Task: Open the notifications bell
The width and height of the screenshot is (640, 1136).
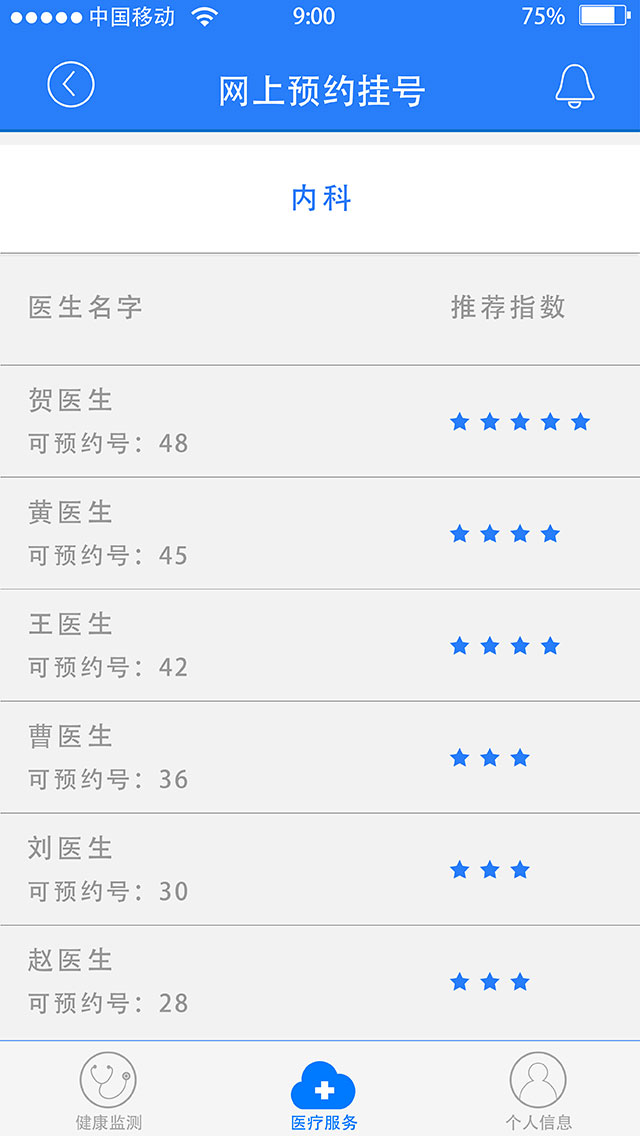Action: (575, 86)
